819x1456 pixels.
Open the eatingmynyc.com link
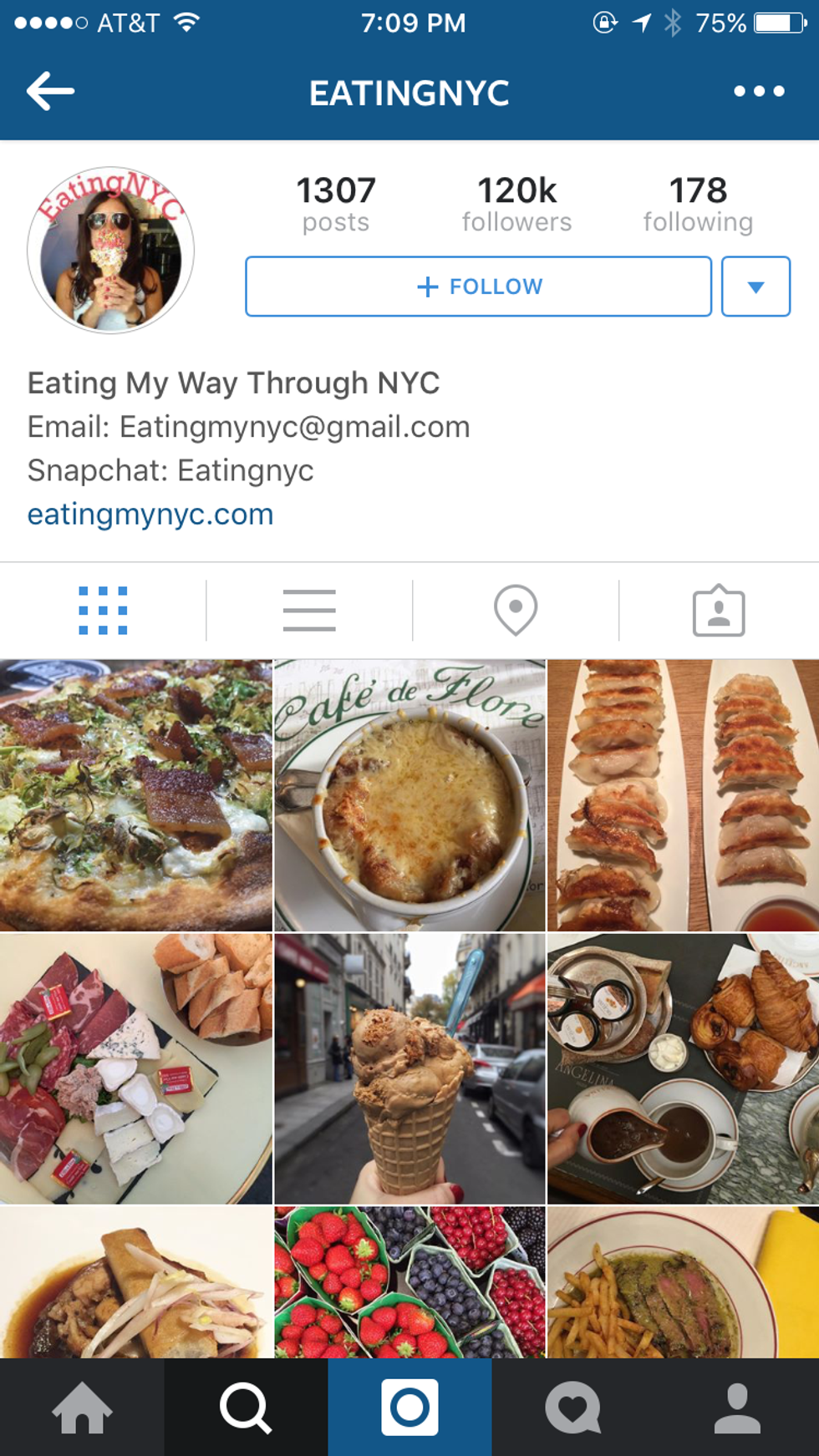(150, 514)
